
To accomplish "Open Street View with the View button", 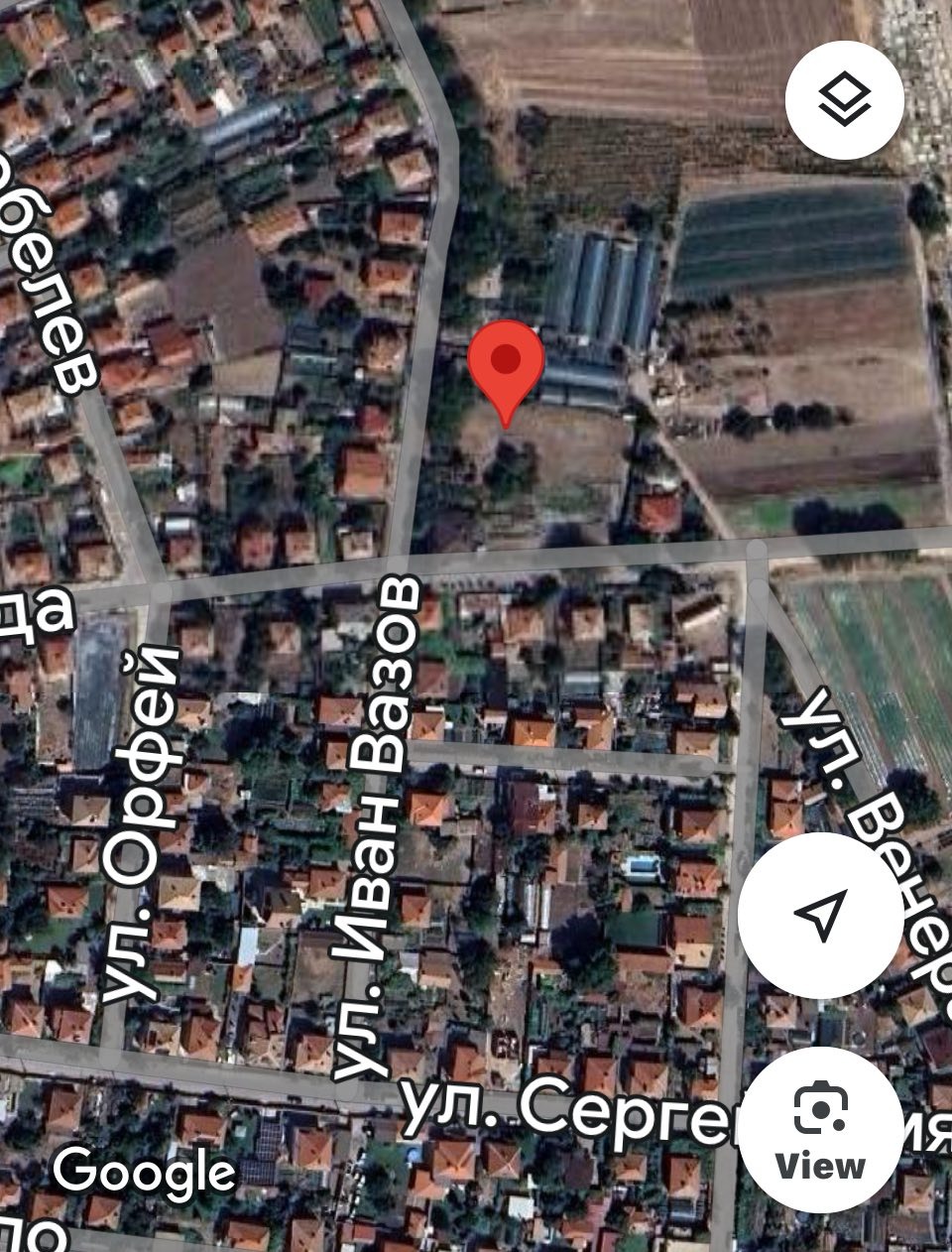I will tap(820, 1129).
